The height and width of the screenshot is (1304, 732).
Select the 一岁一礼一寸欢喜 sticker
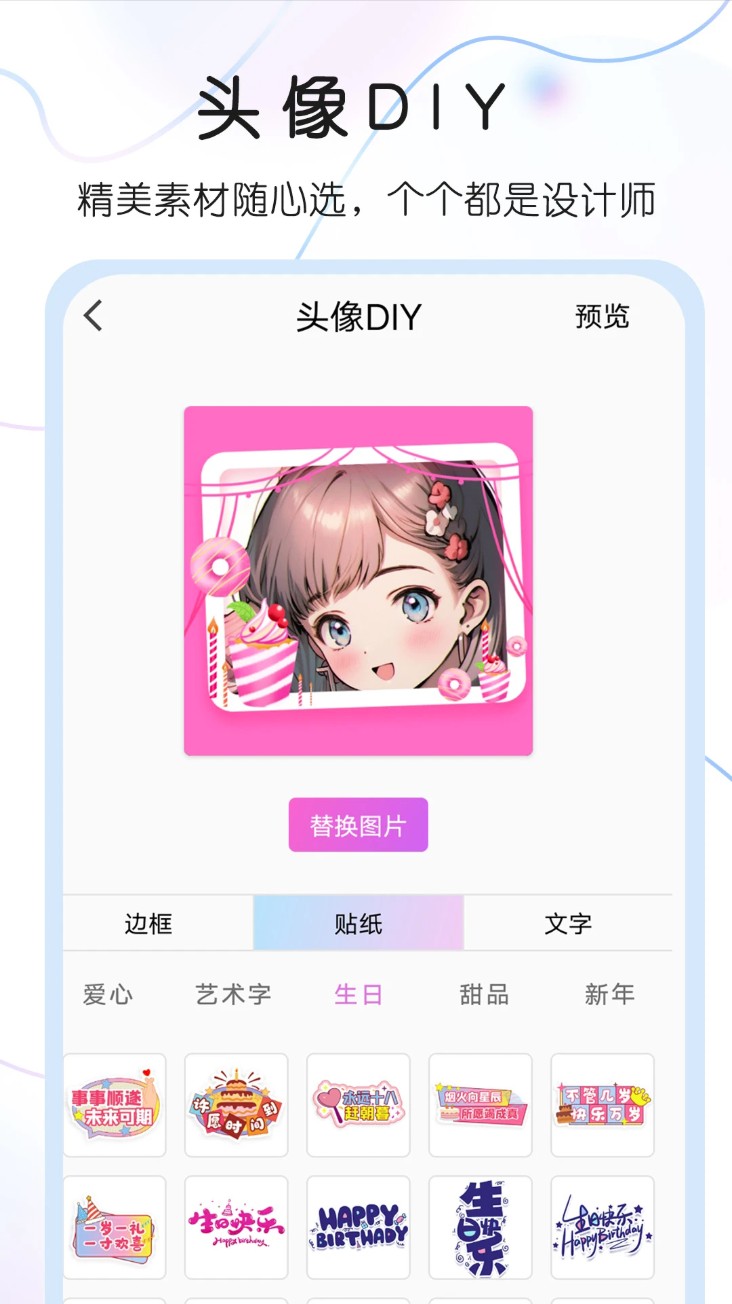113,1227
